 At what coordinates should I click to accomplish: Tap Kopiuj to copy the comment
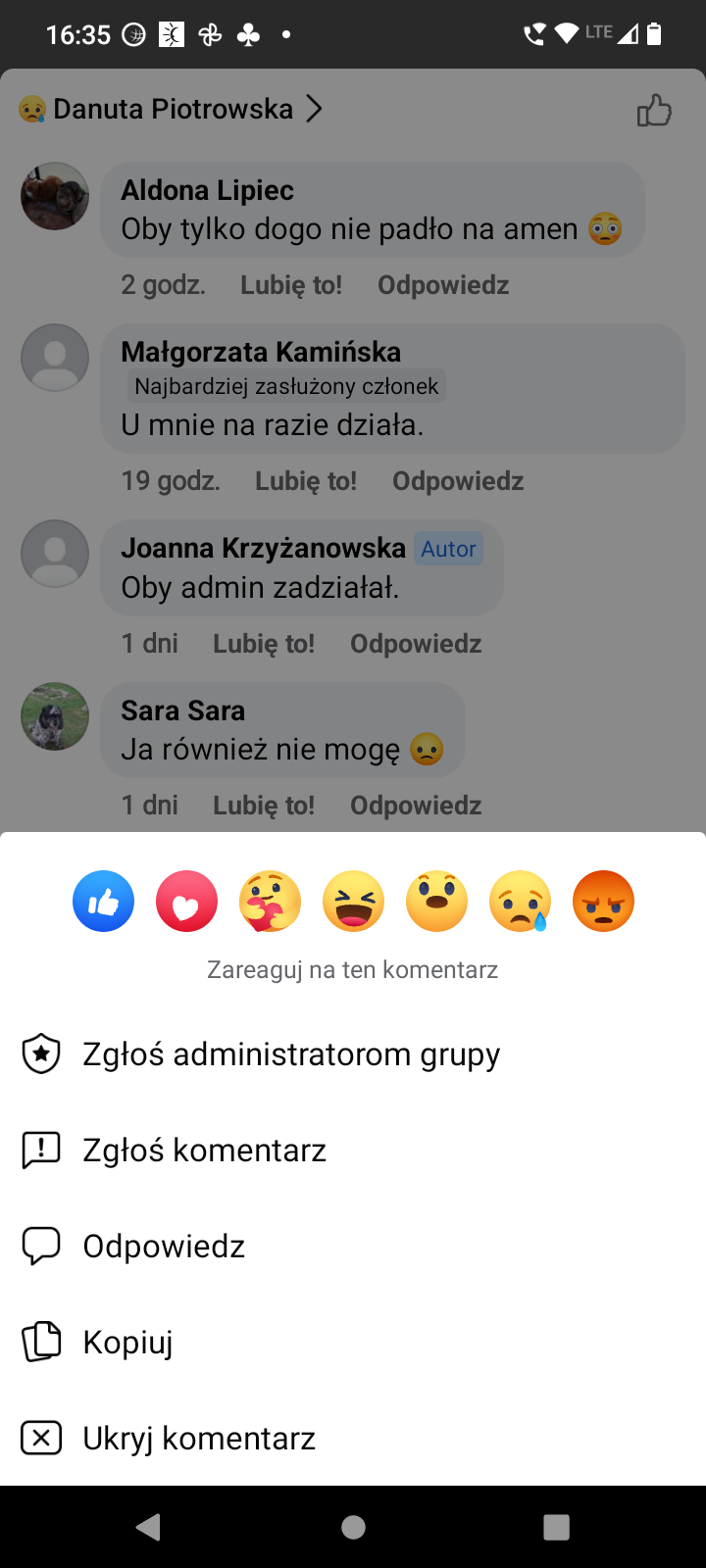click(x=353, y=1343)
